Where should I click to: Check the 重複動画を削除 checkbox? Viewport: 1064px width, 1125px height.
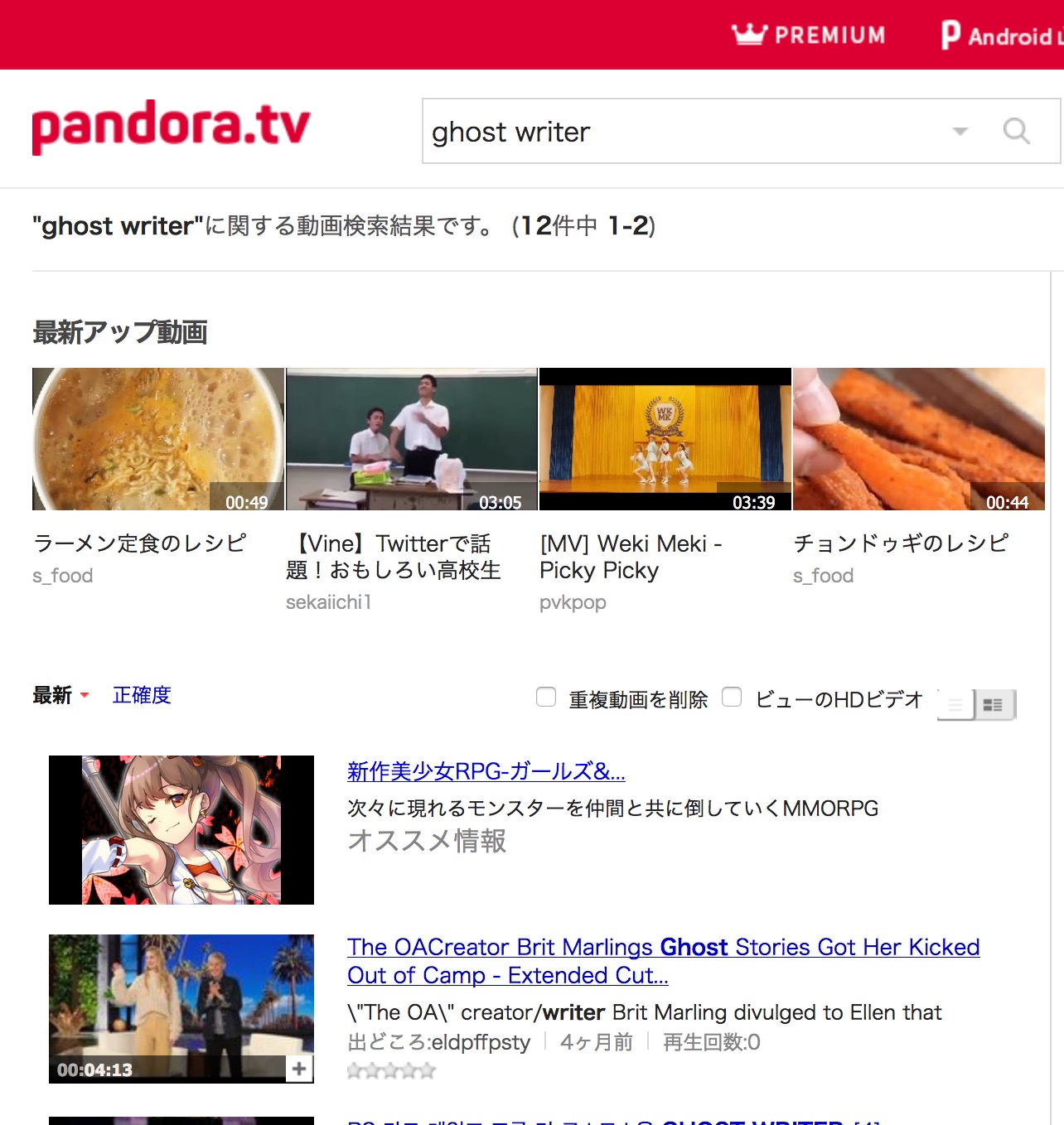tap(546, 698)
